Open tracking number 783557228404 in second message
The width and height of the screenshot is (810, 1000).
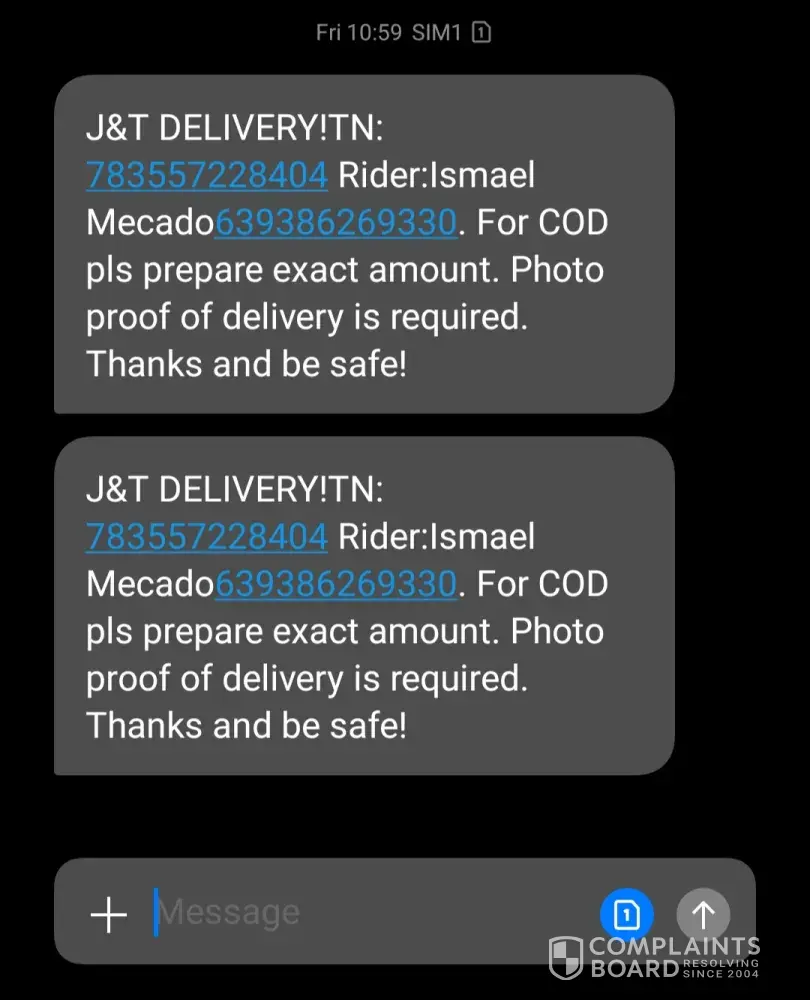pyautogui.click(x=207, y=537)
